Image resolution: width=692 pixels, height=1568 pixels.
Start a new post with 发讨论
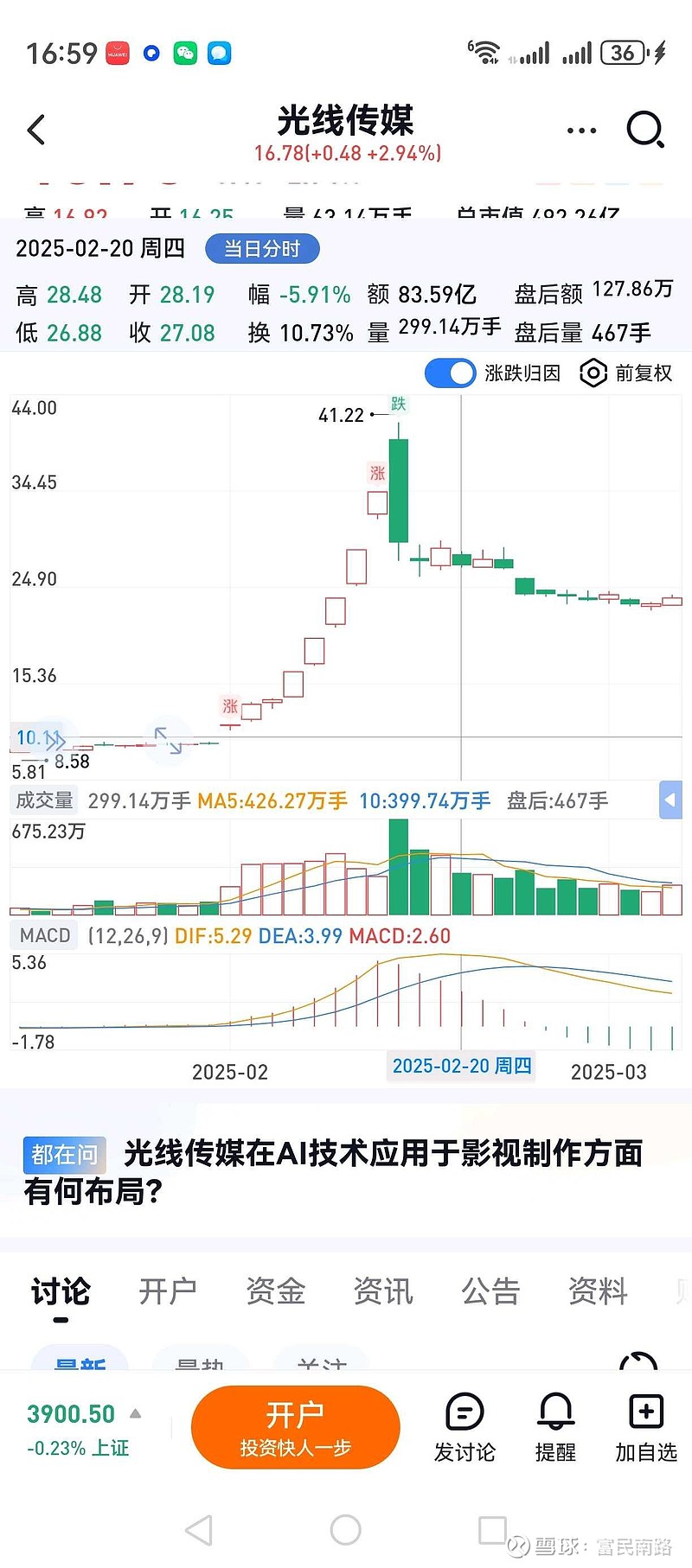pos(465,1428)
